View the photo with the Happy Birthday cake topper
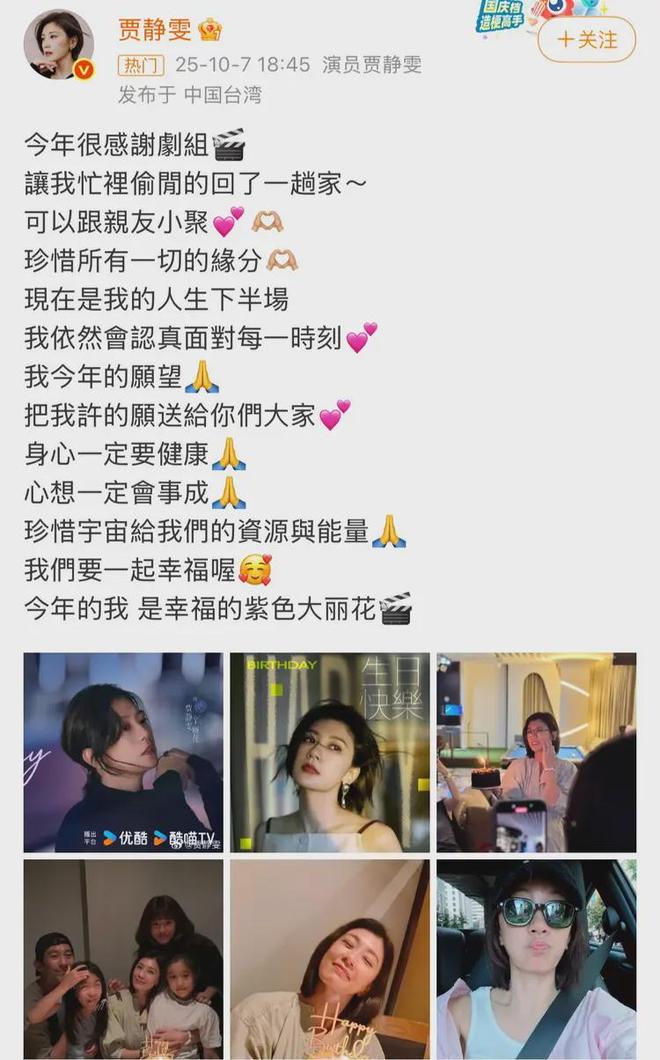This screenshot has height=1060, width=660. [330, 958]
